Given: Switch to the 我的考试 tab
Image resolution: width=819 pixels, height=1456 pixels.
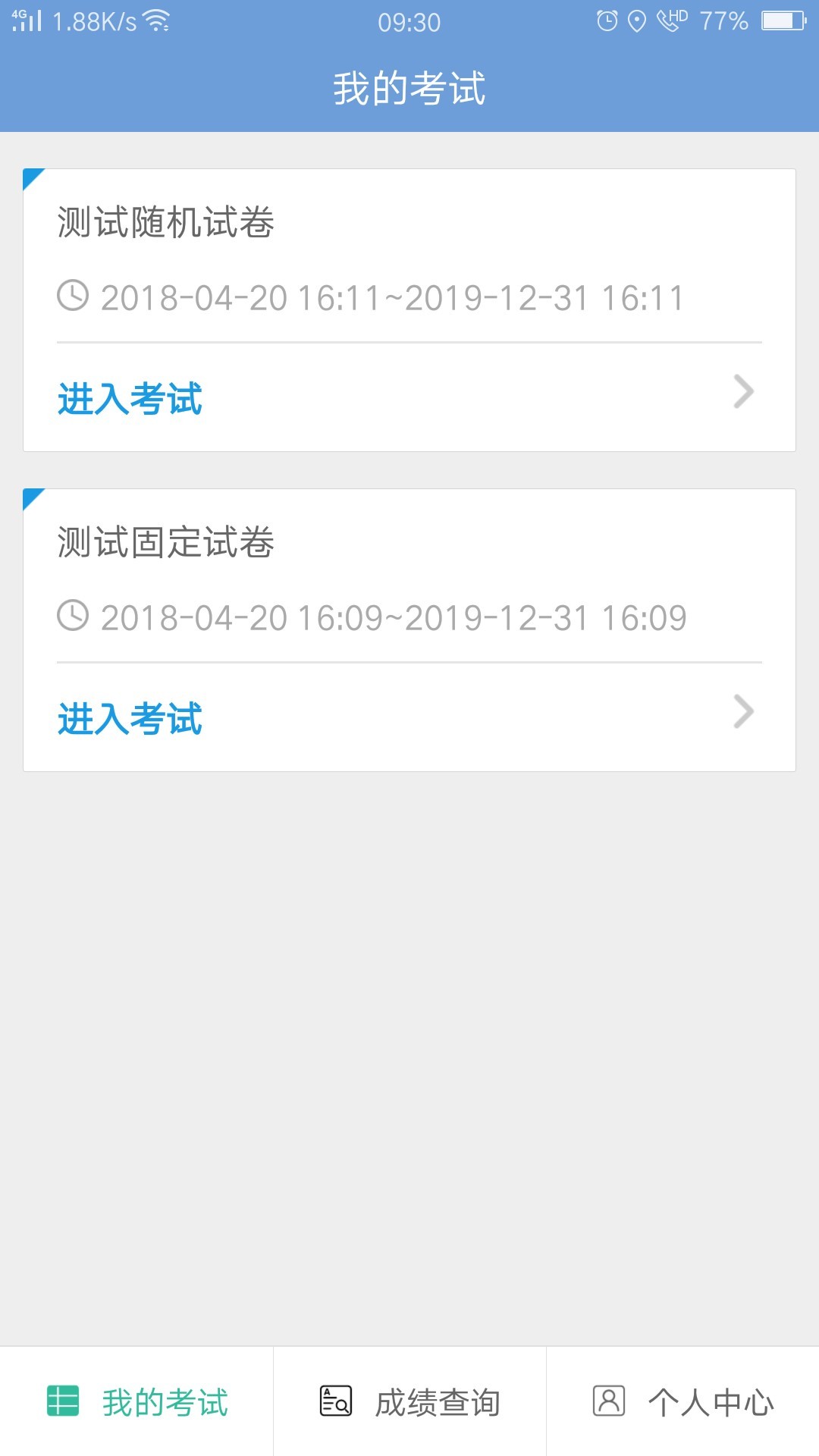Looking at the screenshot, I should point(137,1401).
